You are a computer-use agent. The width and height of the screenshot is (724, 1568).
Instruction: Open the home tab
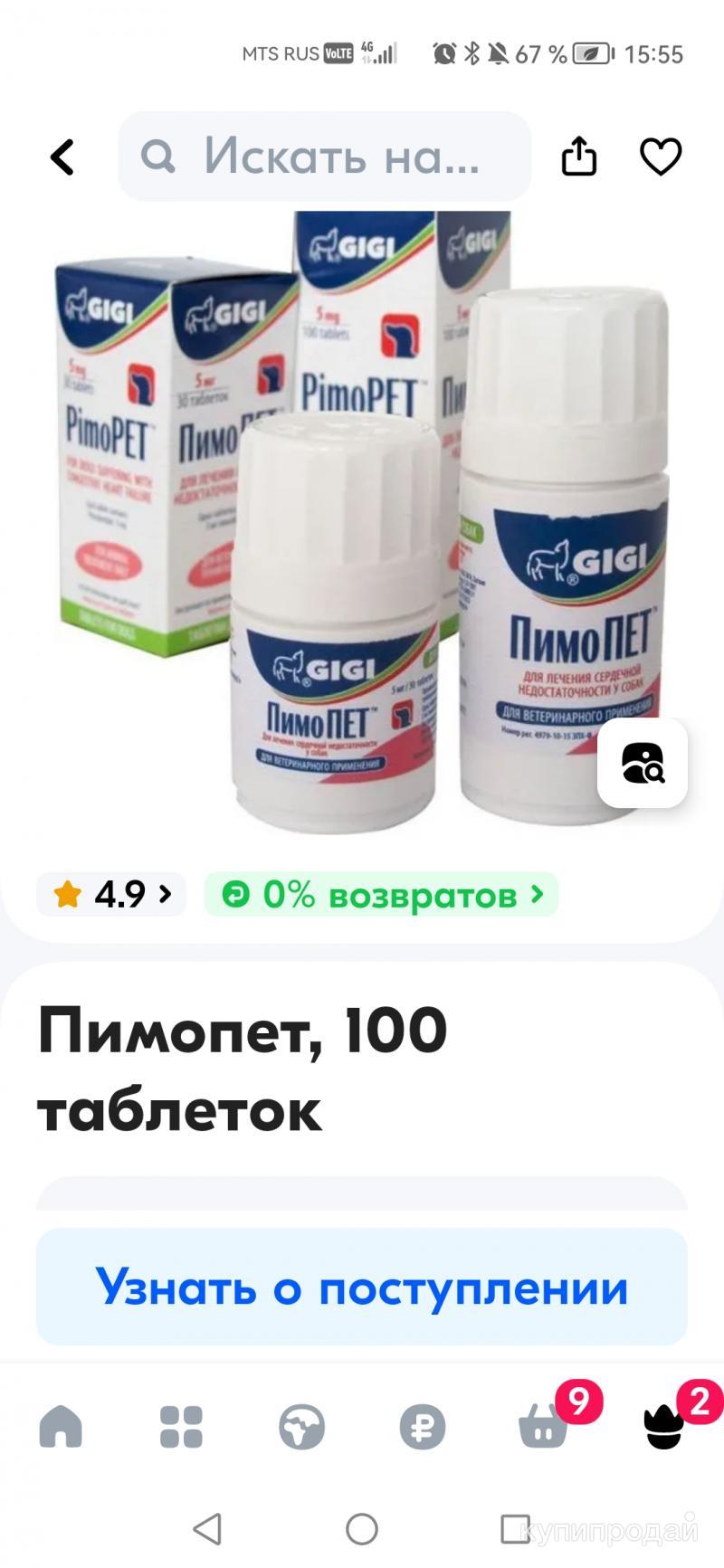tap(61, 1427)
